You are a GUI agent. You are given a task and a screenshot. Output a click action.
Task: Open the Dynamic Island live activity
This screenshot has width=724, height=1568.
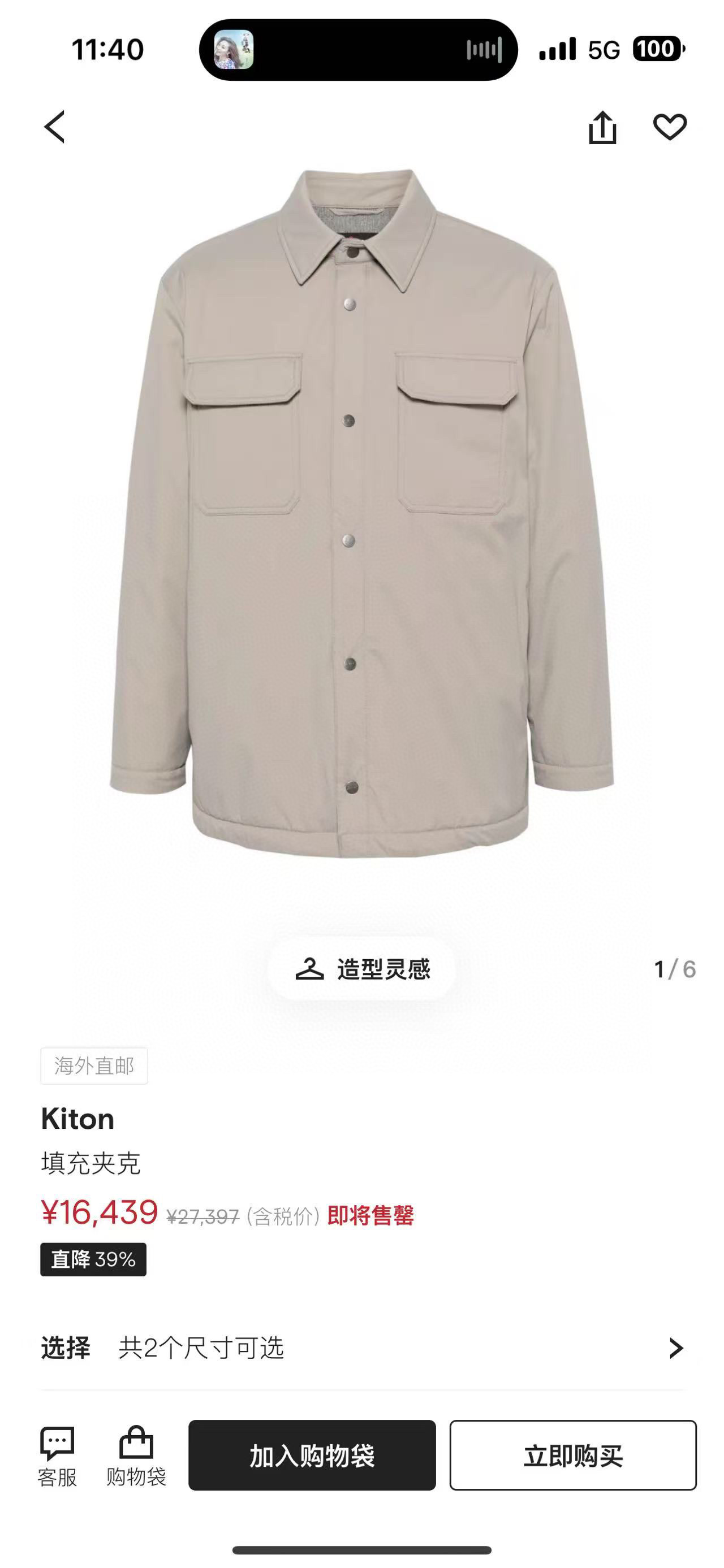358,50
